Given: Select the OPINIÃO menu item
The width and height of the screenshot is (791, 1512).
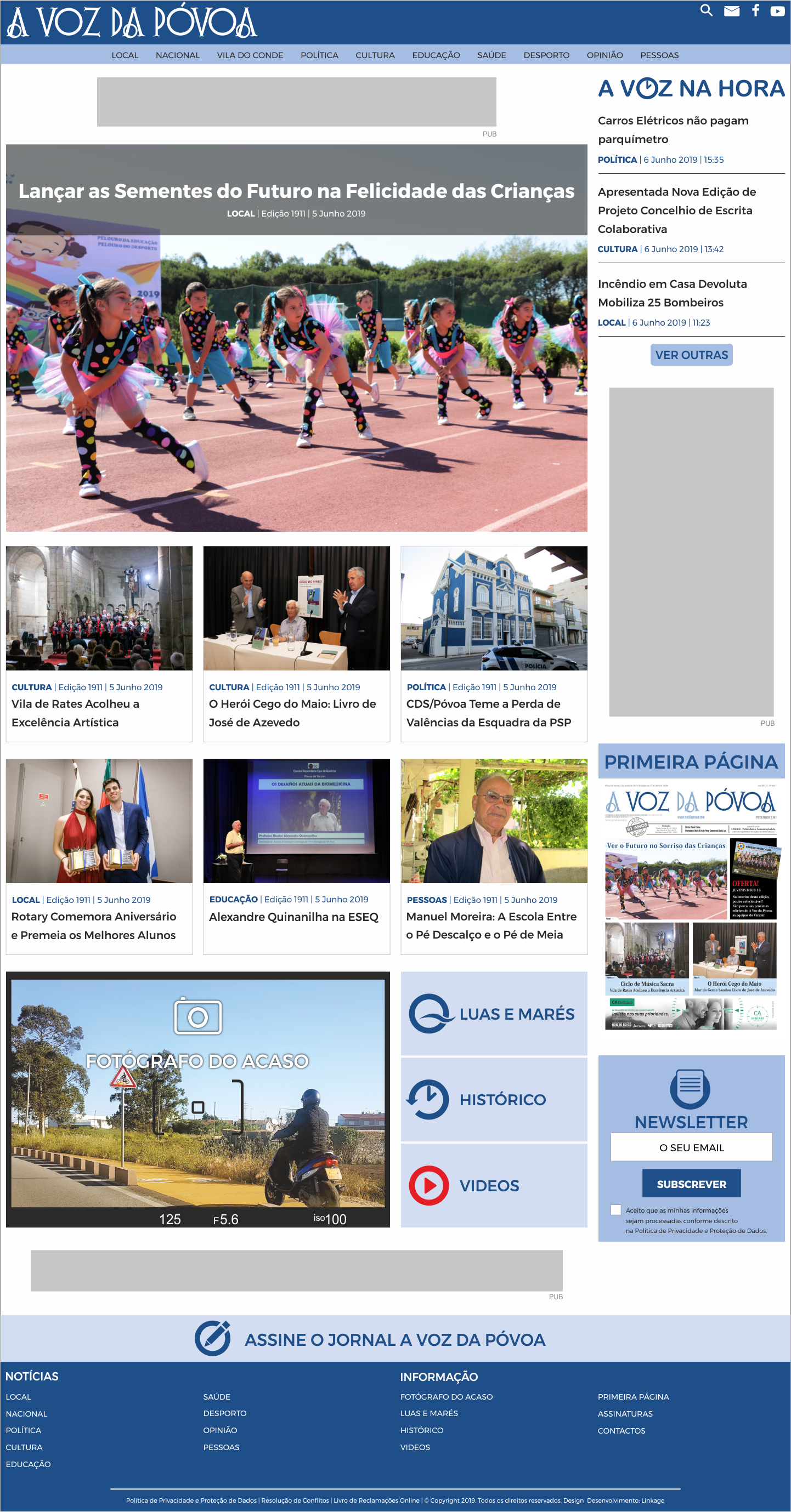Looking at the screenshot, I should [604, 55].
